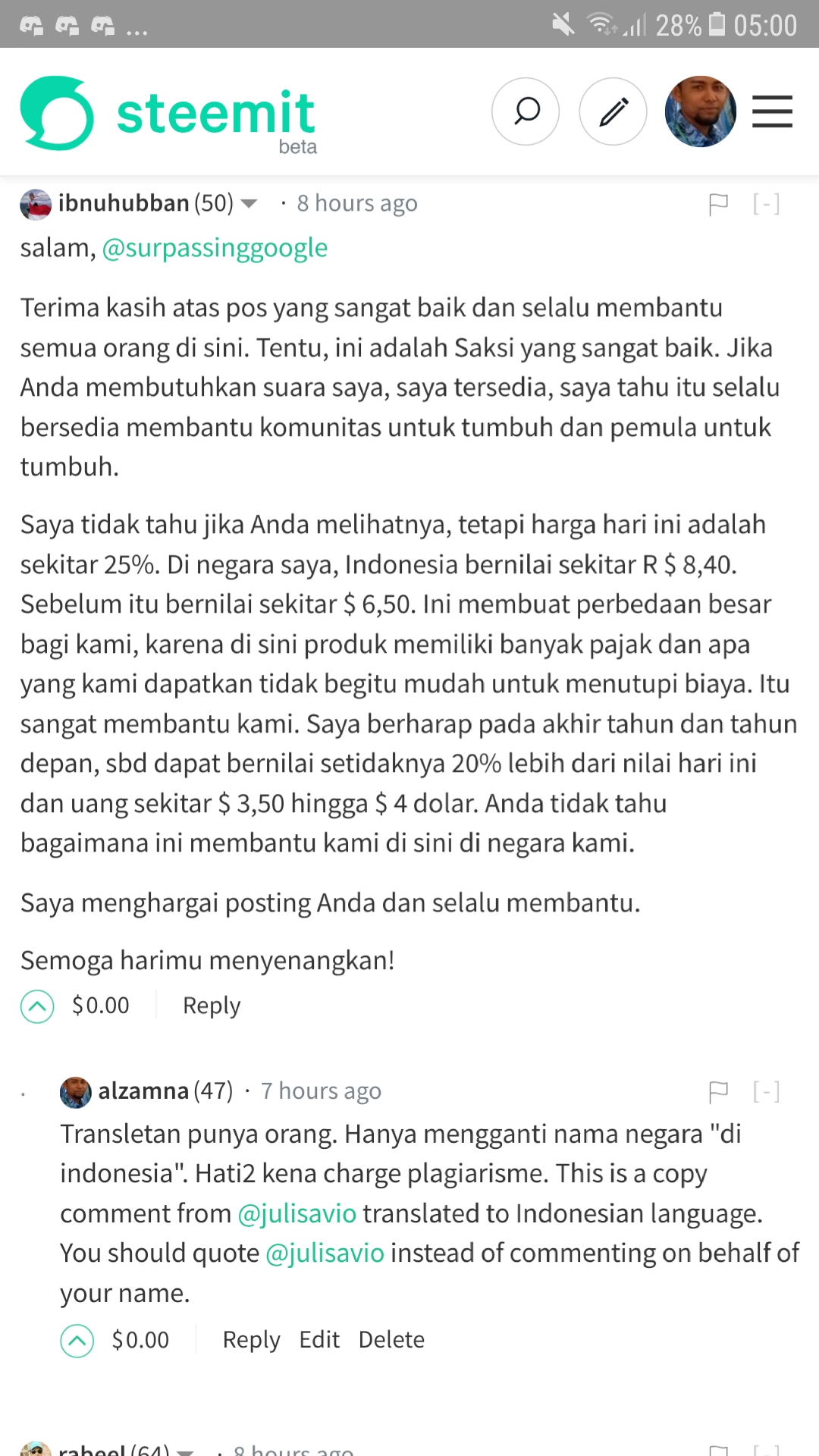
Task: Open the search icon in the header
Action: pyautogui.click(x=526, y=111)
